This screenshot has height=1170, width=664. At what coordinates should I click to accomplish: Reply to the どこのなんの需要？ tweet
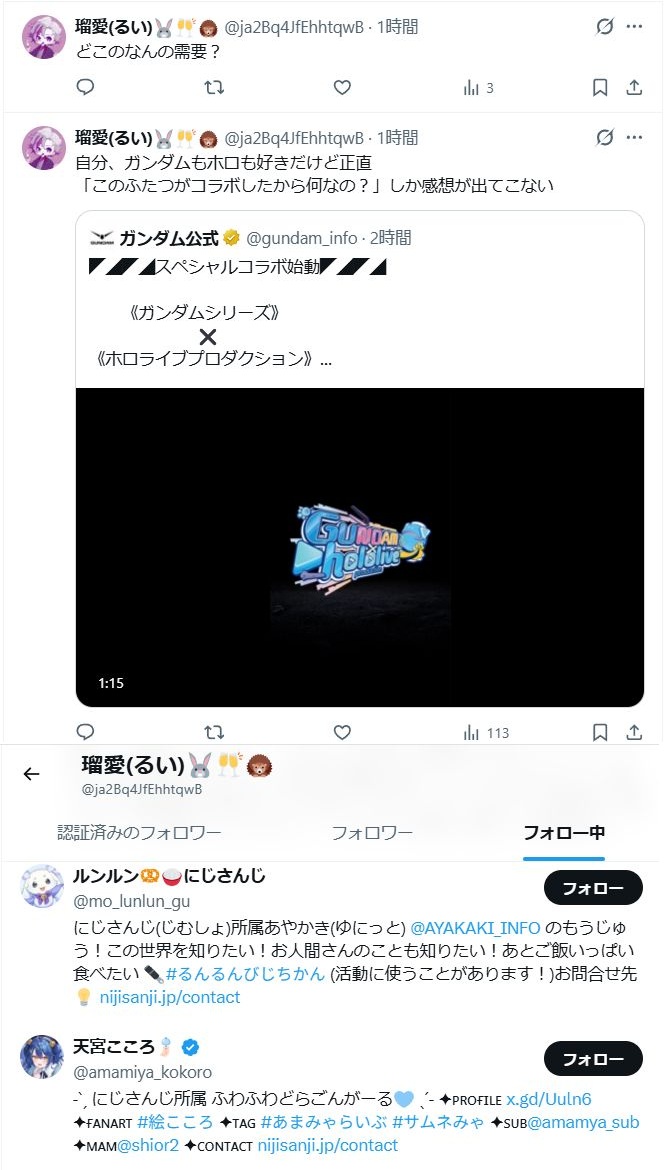click(85, 88)
